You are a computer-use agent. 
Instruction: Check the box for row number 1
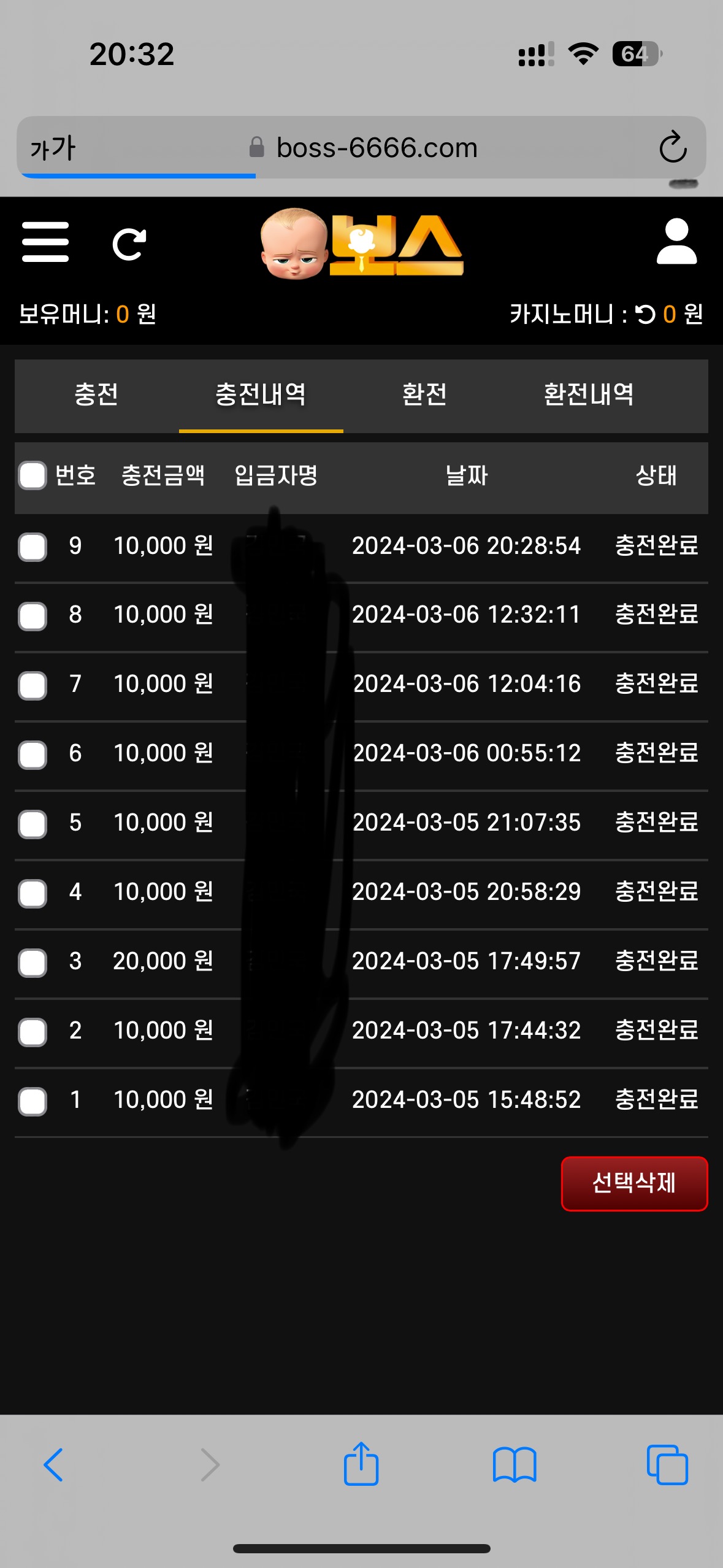[x=33, y=1101]
